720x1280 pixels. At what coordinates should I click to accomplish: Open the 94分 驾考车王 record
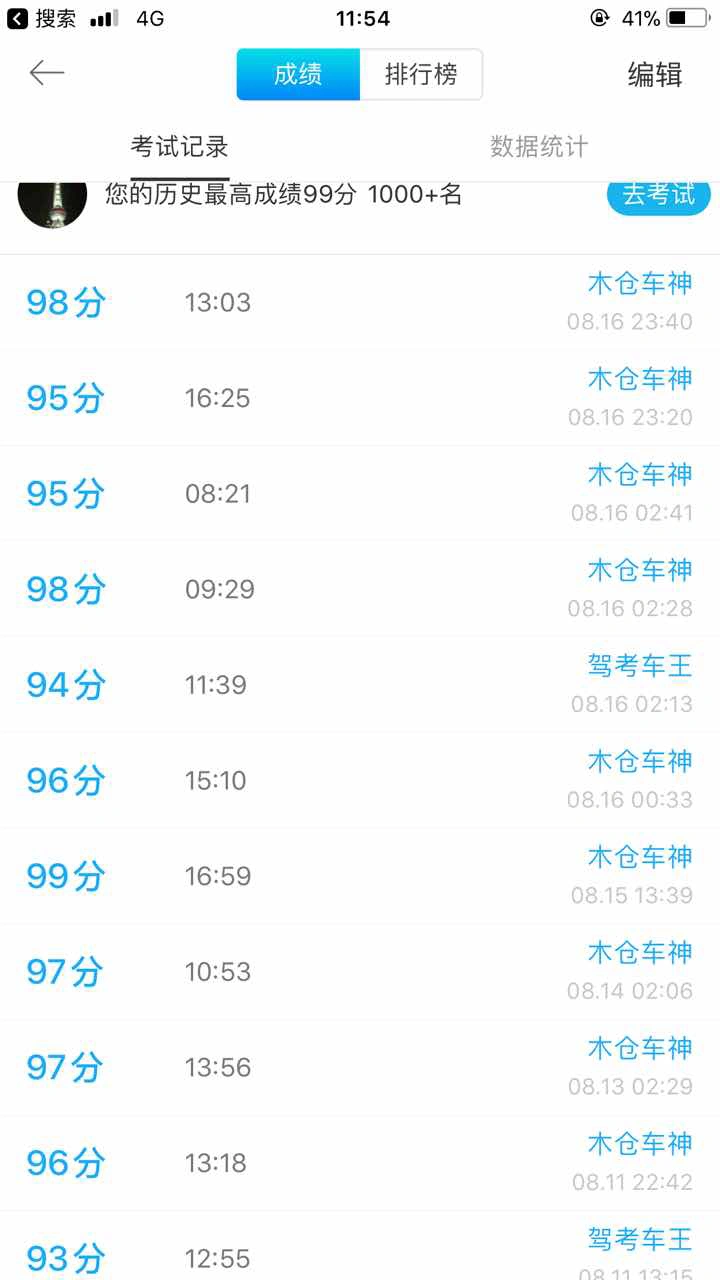coord(360,684)
